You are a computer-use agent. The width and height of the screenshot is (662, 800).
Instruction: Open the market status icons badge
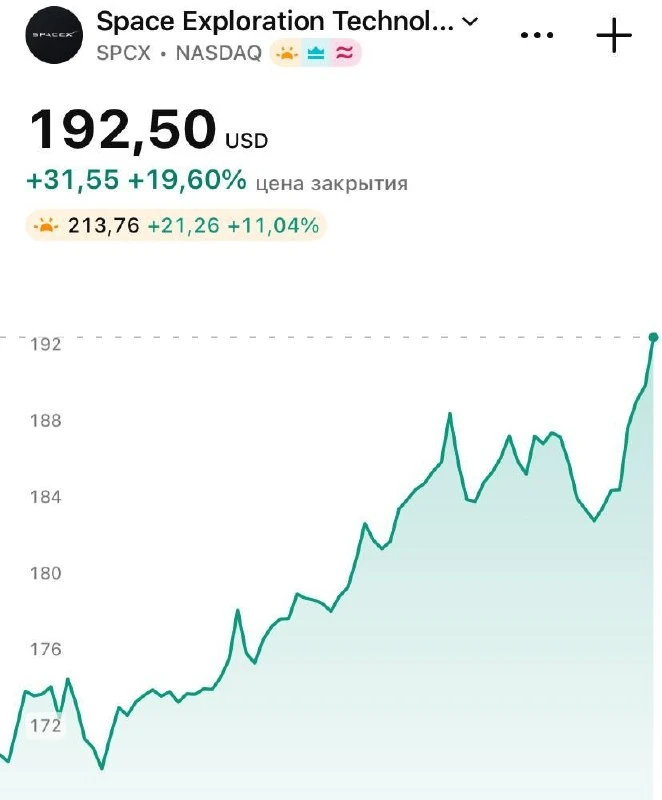316,53
